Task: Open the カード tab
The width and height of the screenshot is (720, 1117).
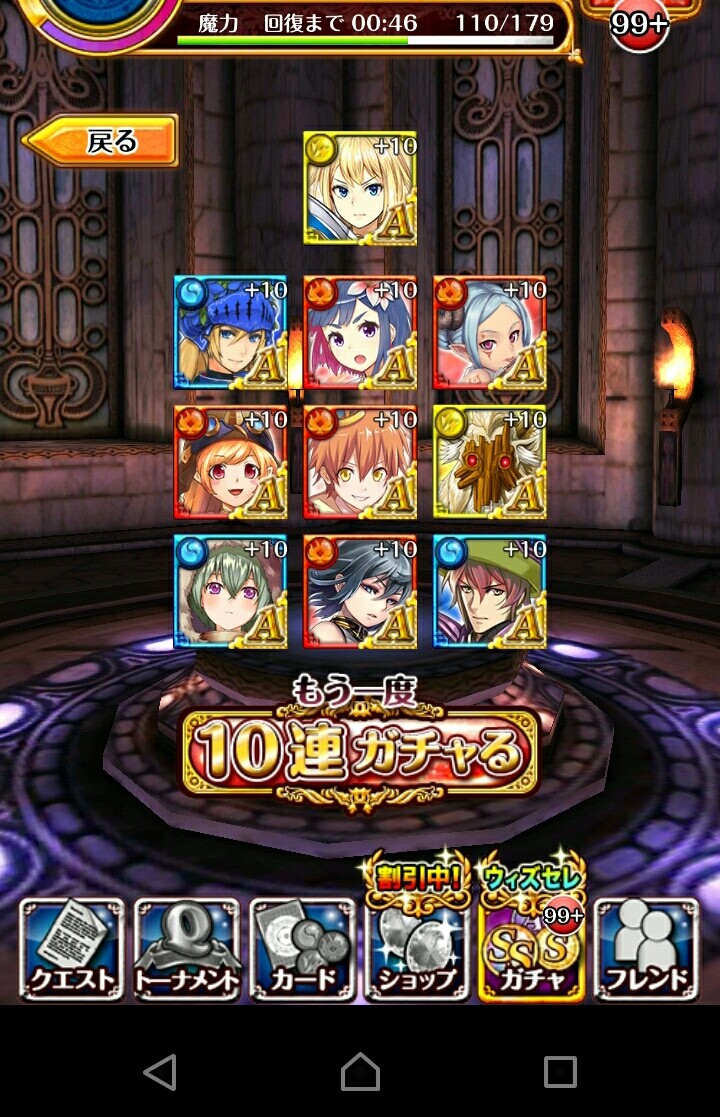Action: point(302,950)
